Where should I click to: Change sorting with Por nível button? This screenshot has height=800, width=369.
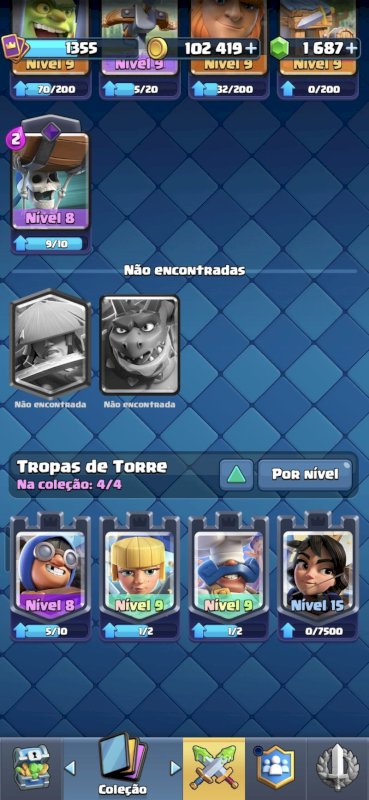point(305,474)
